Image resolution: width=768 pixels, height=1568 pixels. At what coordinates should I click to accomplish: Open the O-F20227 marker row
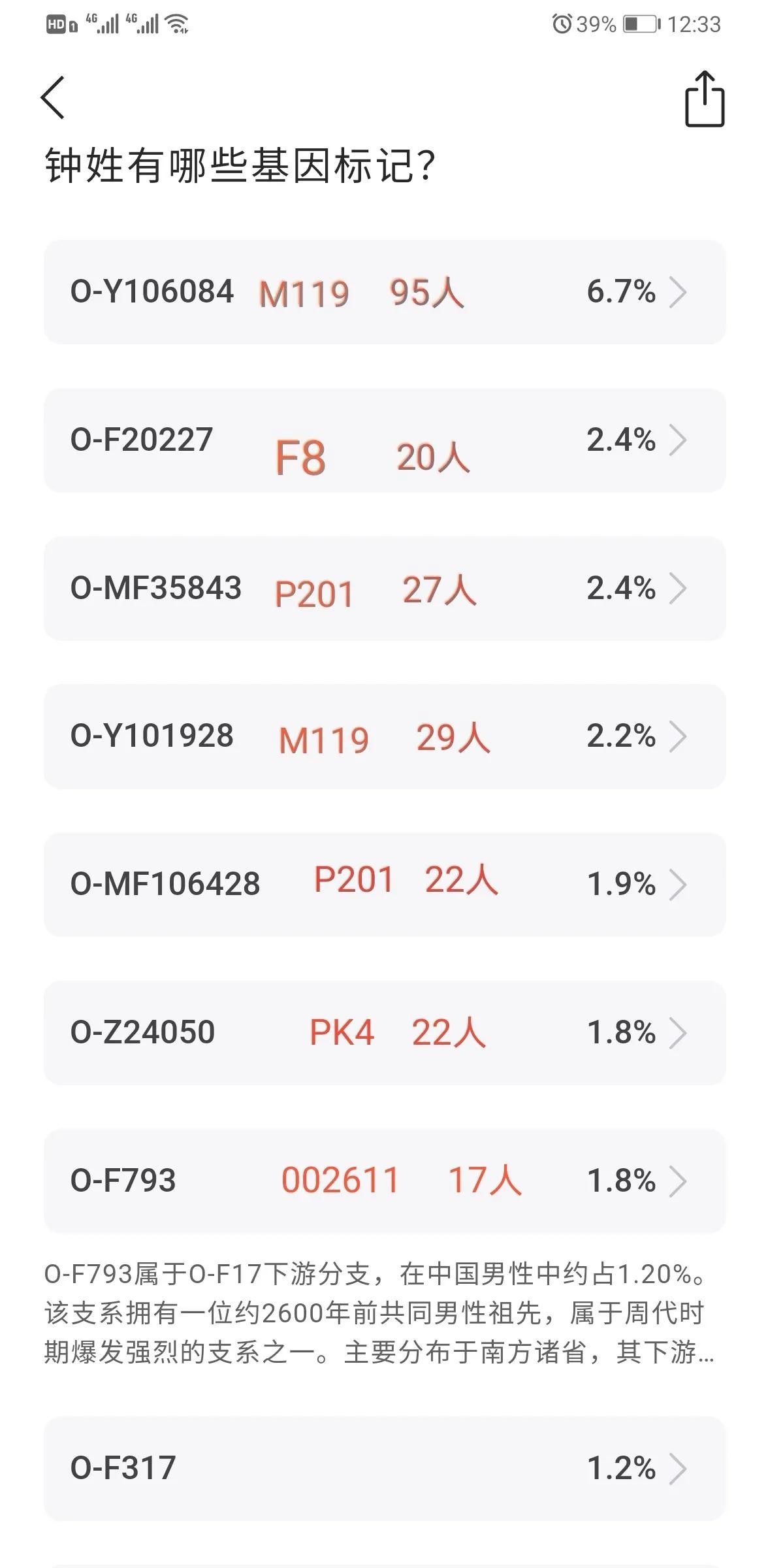[x=385, y=440]
